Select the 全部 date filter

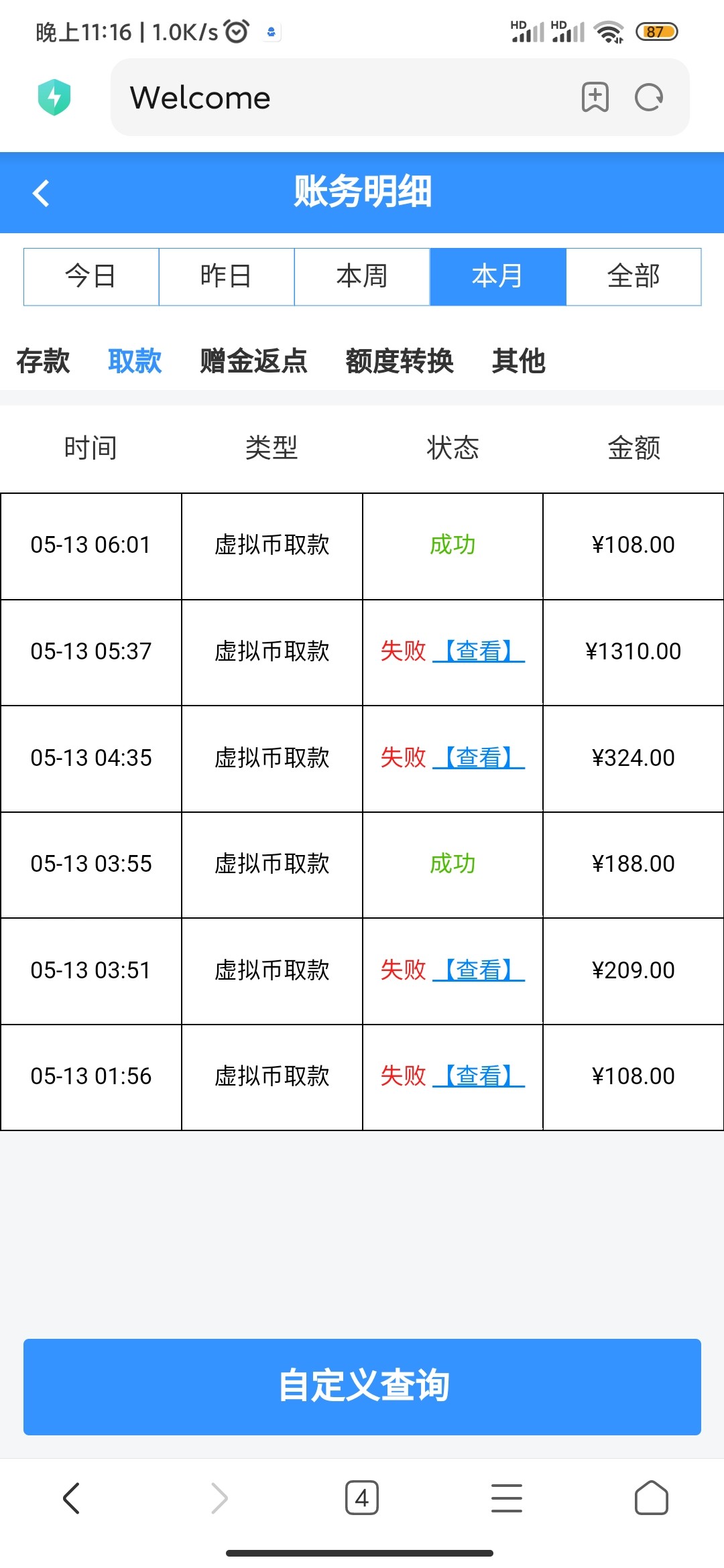(633, 276)
